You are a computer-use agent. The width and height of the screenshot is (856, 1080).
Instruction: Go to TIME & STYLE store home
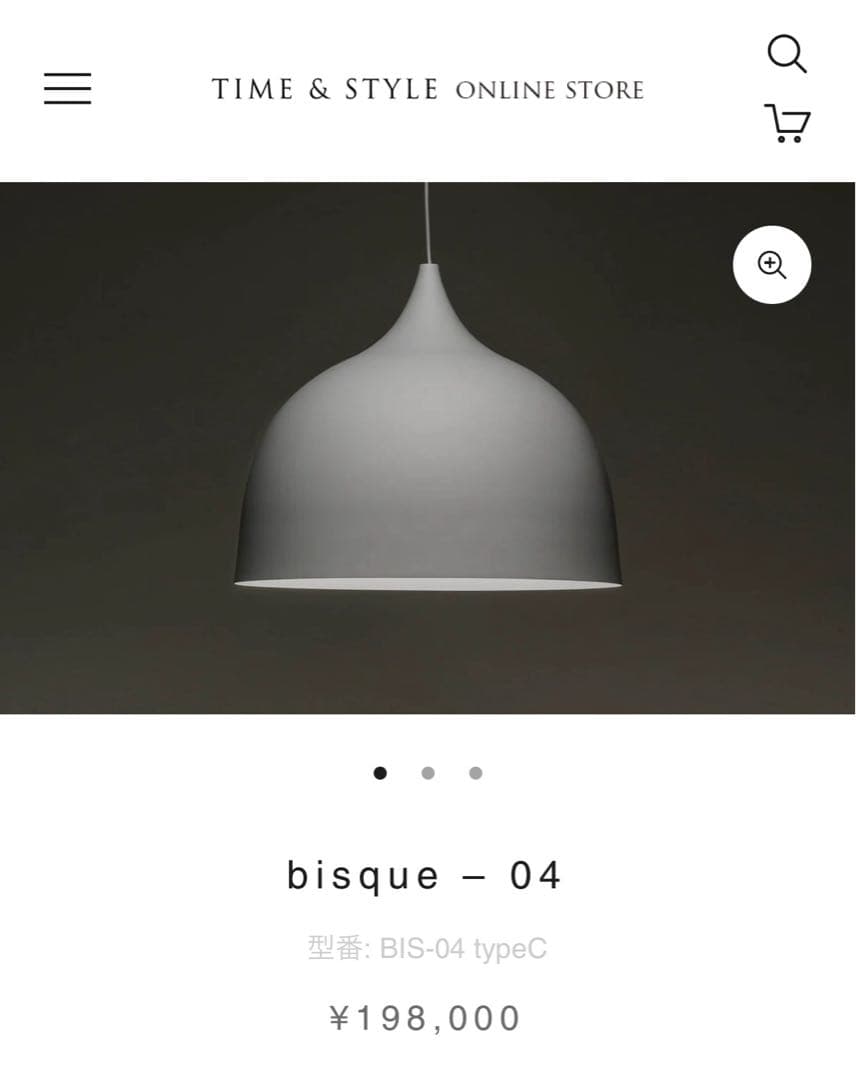click(427, 90)
